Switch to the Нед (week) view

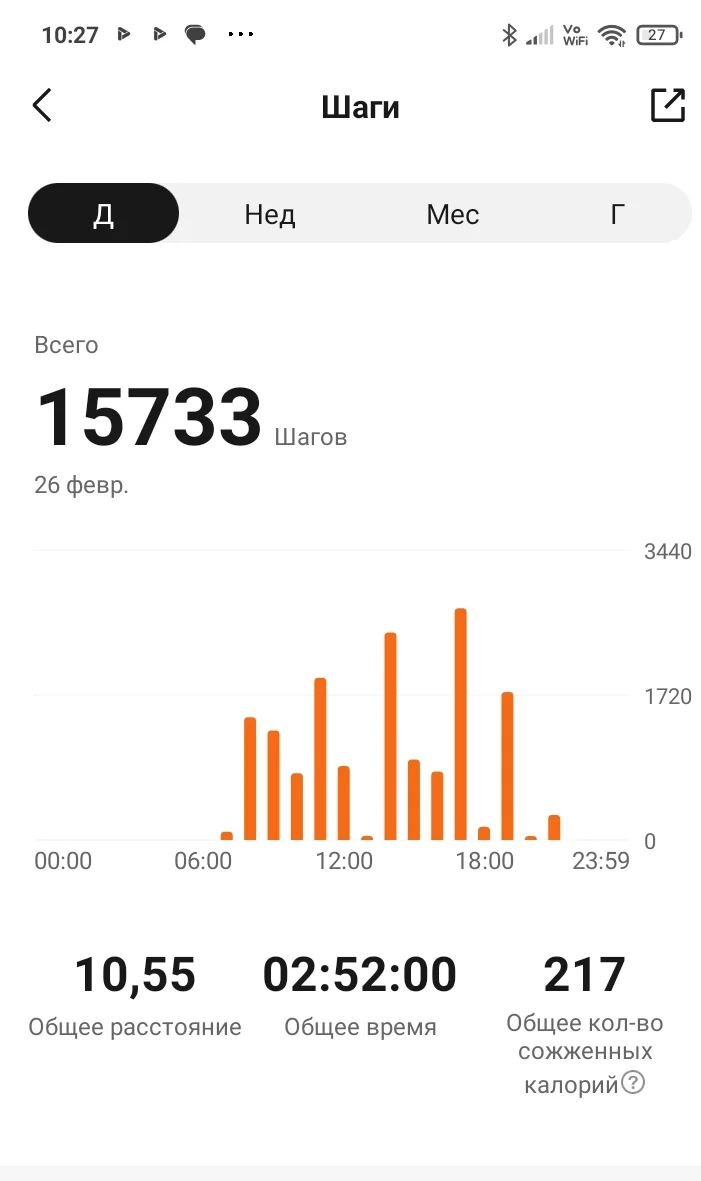click(x=270, y=214)
